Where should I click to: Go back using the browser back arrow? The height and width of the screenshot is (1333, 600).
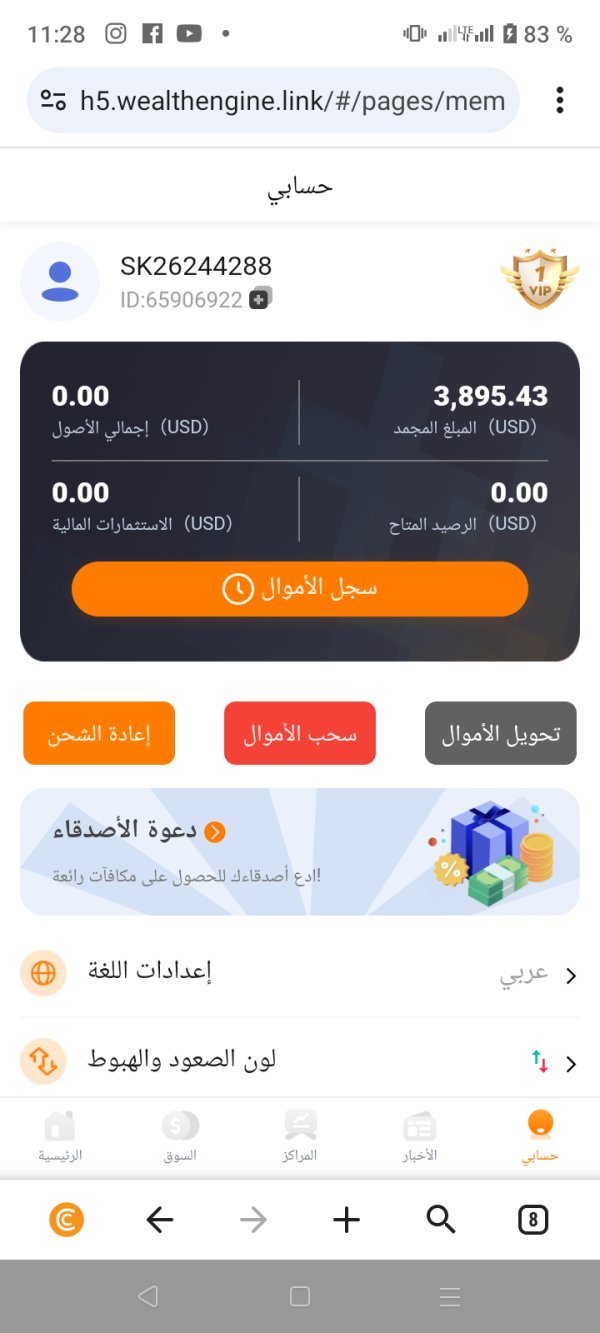pos(160,1219)
